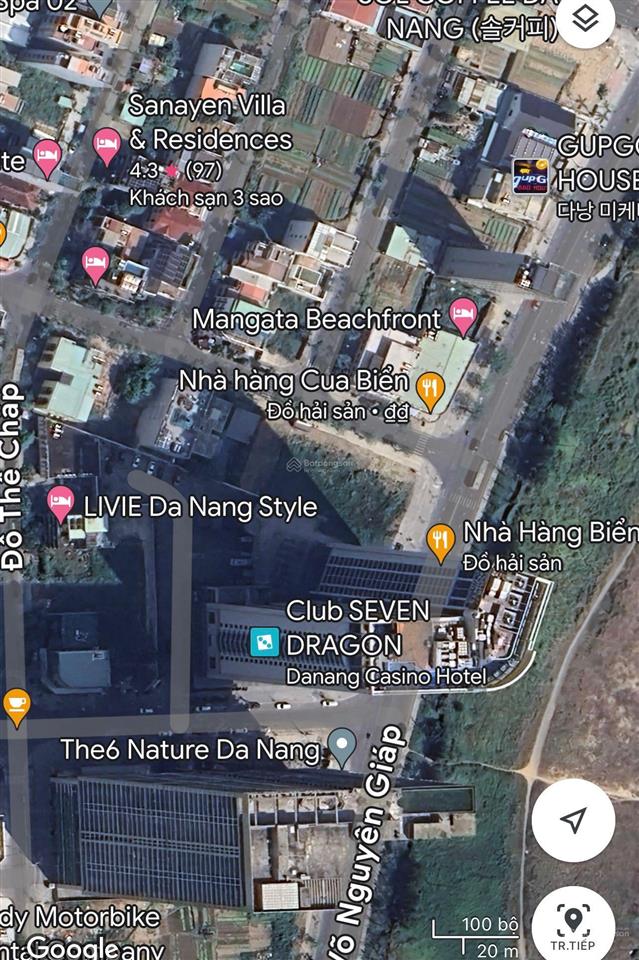Select the LIVIE Da Nang Style hotel pin
639x960 pixels.
pos(61,503)
